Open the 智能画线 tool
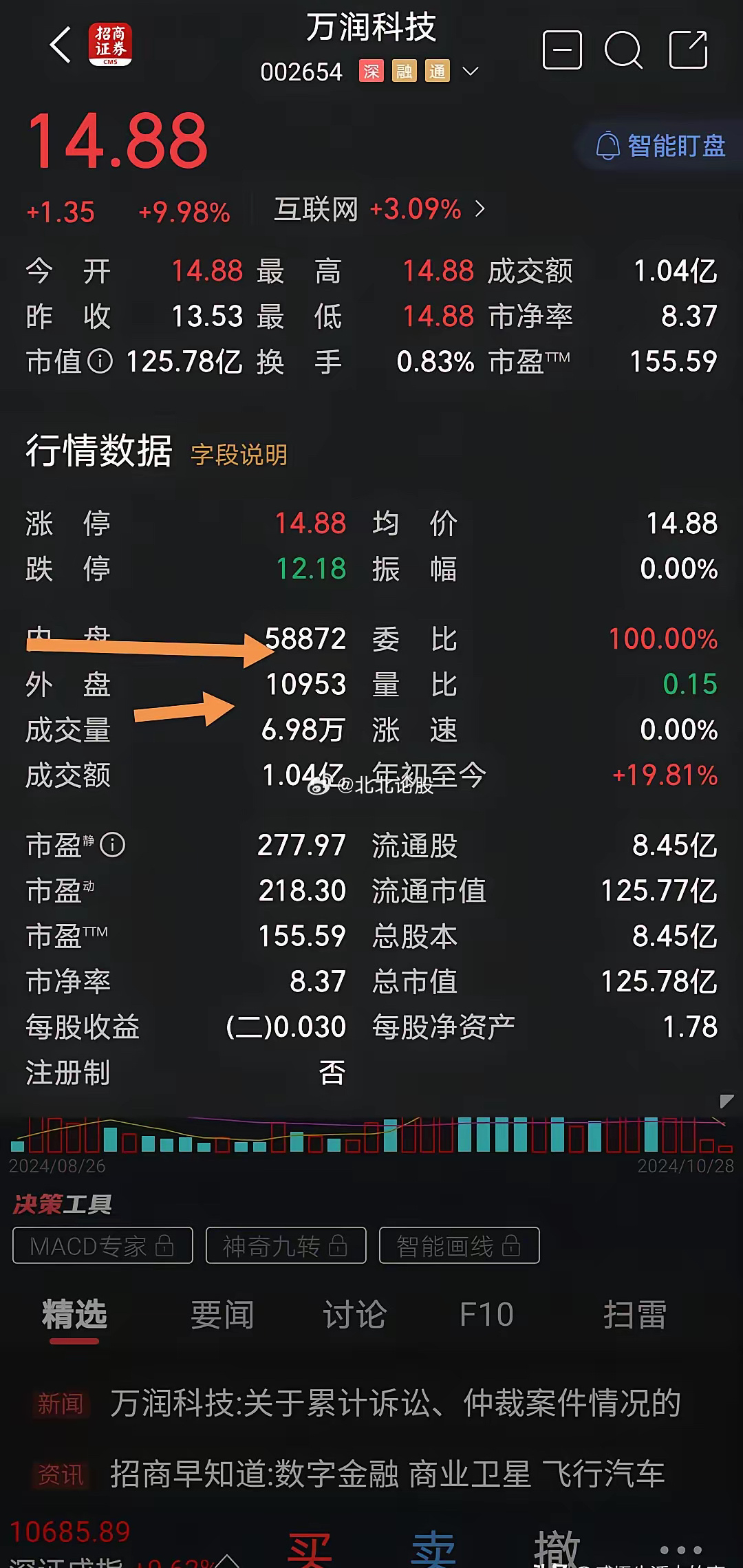This screenshot has height=1568, width=743. pyautogui.click(x=459, y=1245)
